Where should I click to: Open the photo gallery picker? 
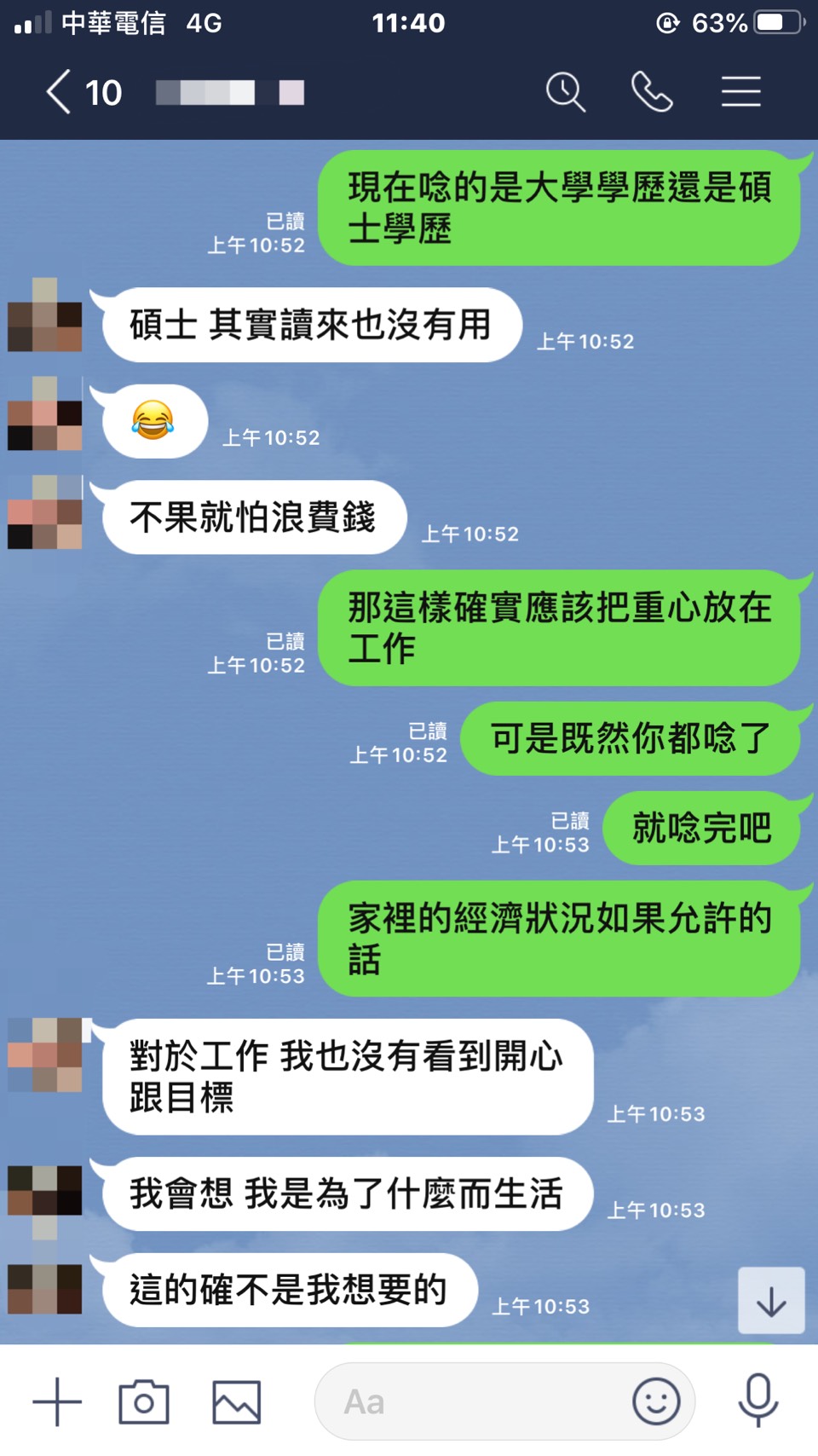pos(236,1401)
